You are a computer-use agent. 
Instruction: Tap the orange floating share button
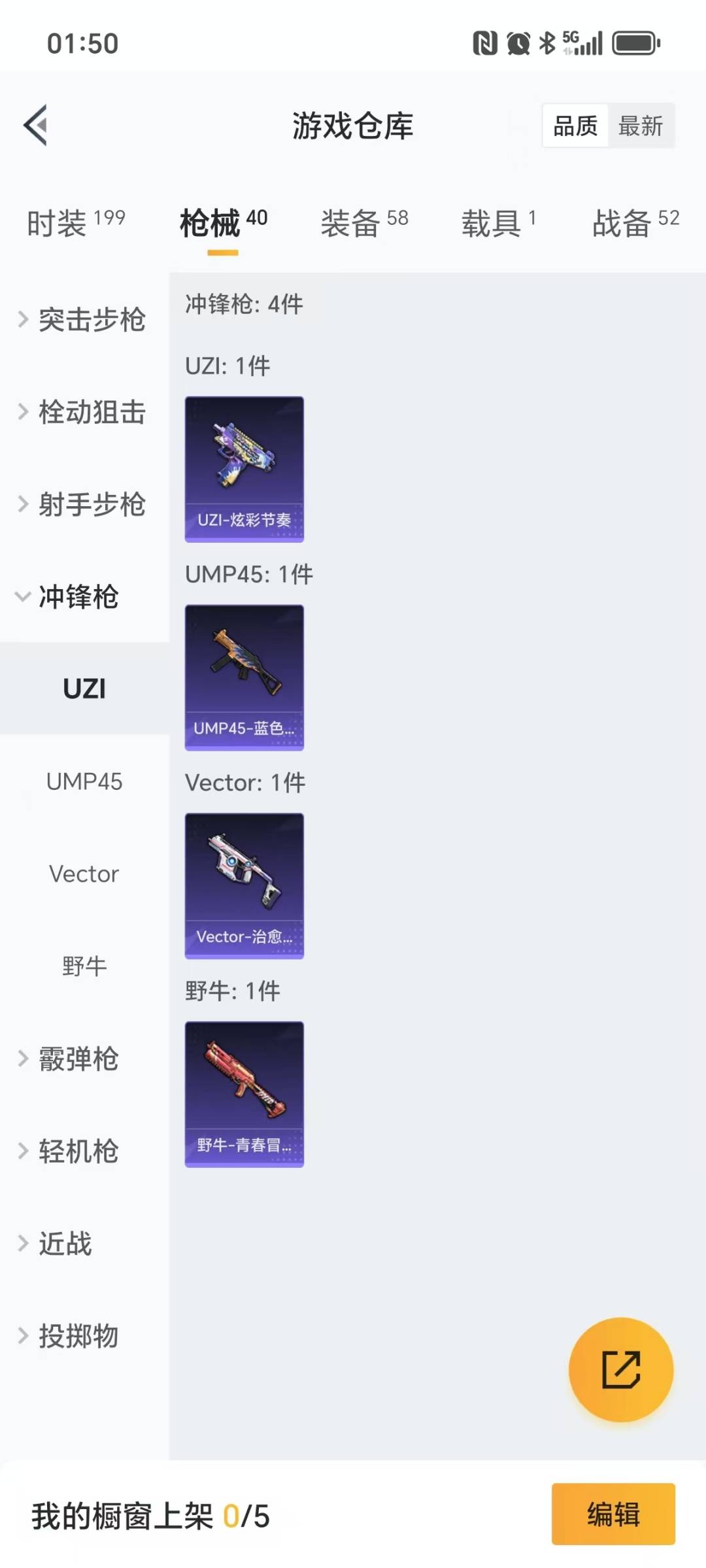point(620,1369)
